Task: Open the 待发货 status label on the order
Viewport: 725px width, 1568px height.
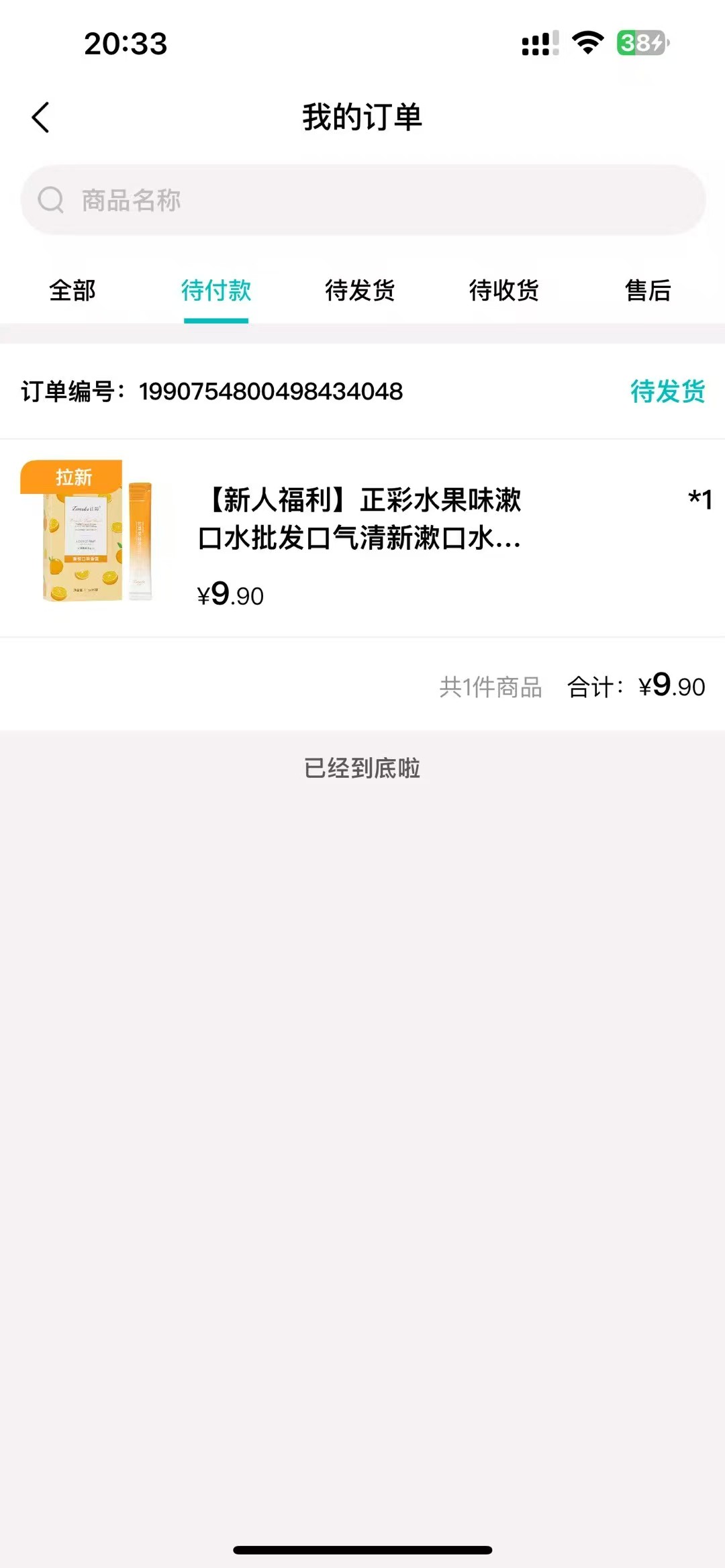Action: coord(667,392)
